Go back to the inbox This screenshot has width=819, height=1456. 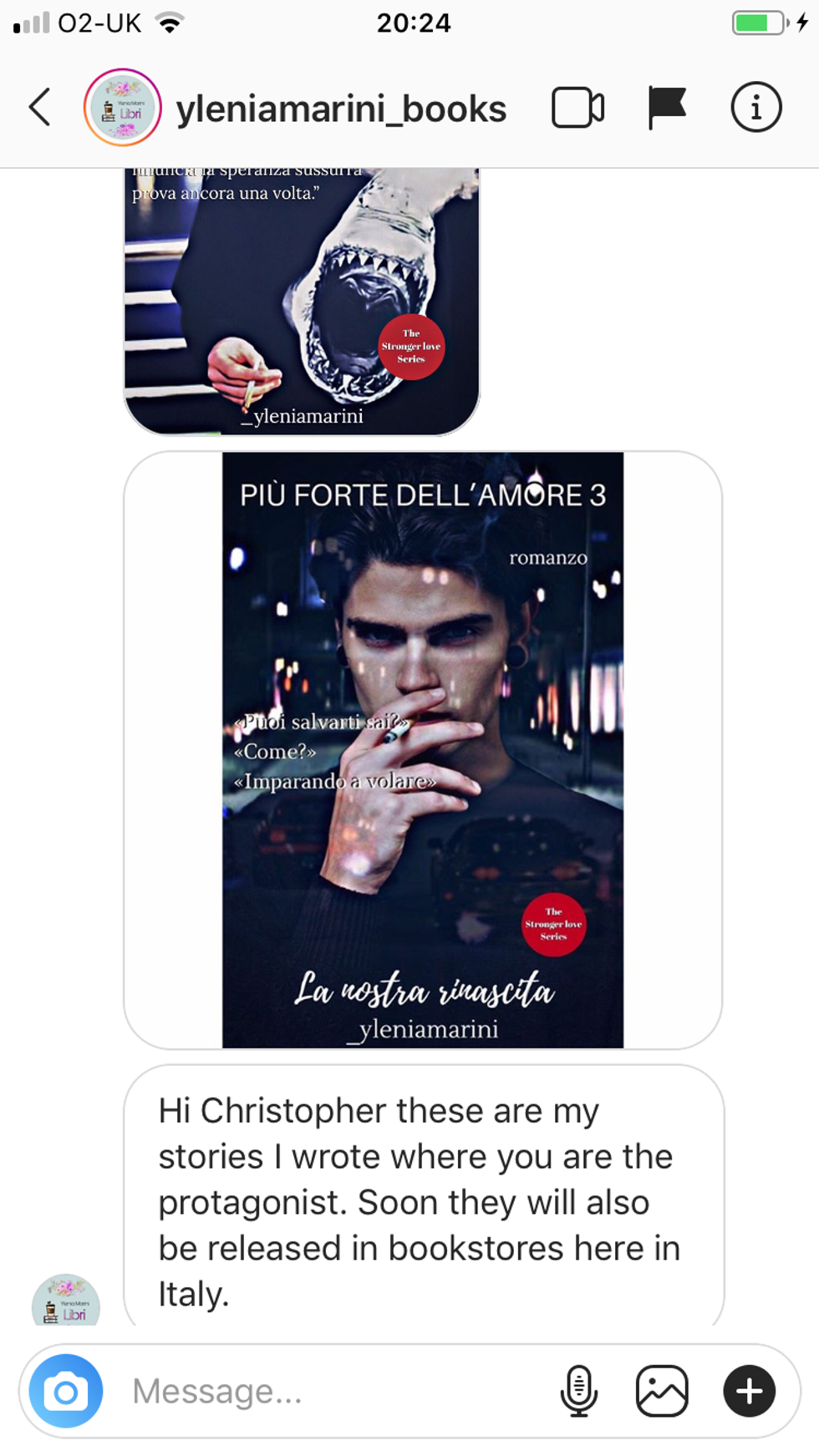tap(39, 108)
